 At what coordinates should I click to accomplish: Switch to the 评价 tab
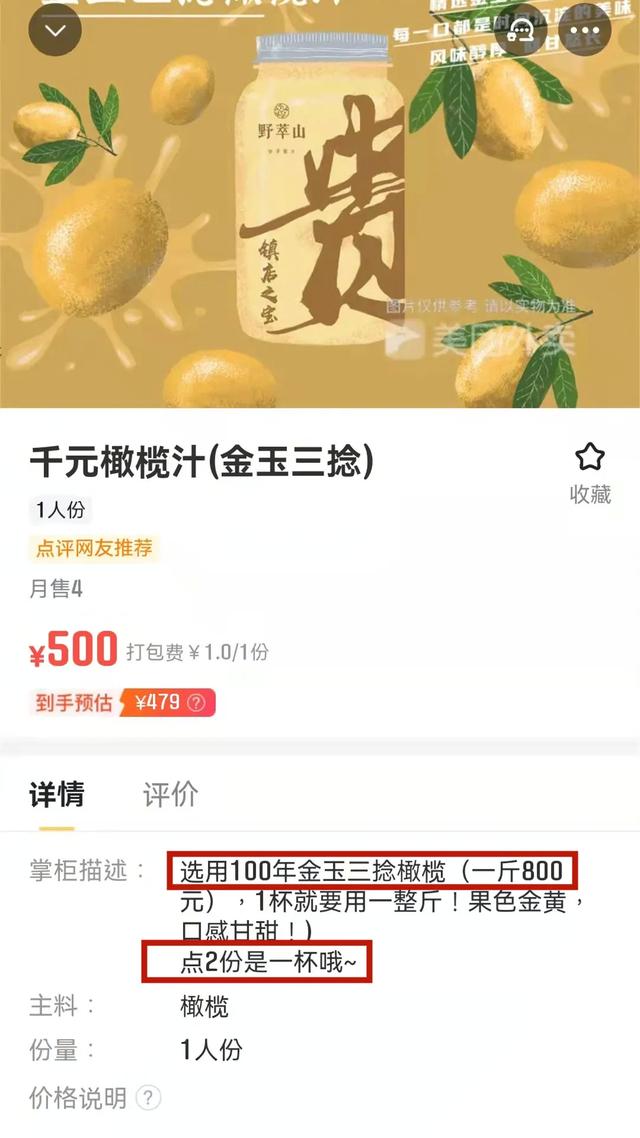coord(170,795)
